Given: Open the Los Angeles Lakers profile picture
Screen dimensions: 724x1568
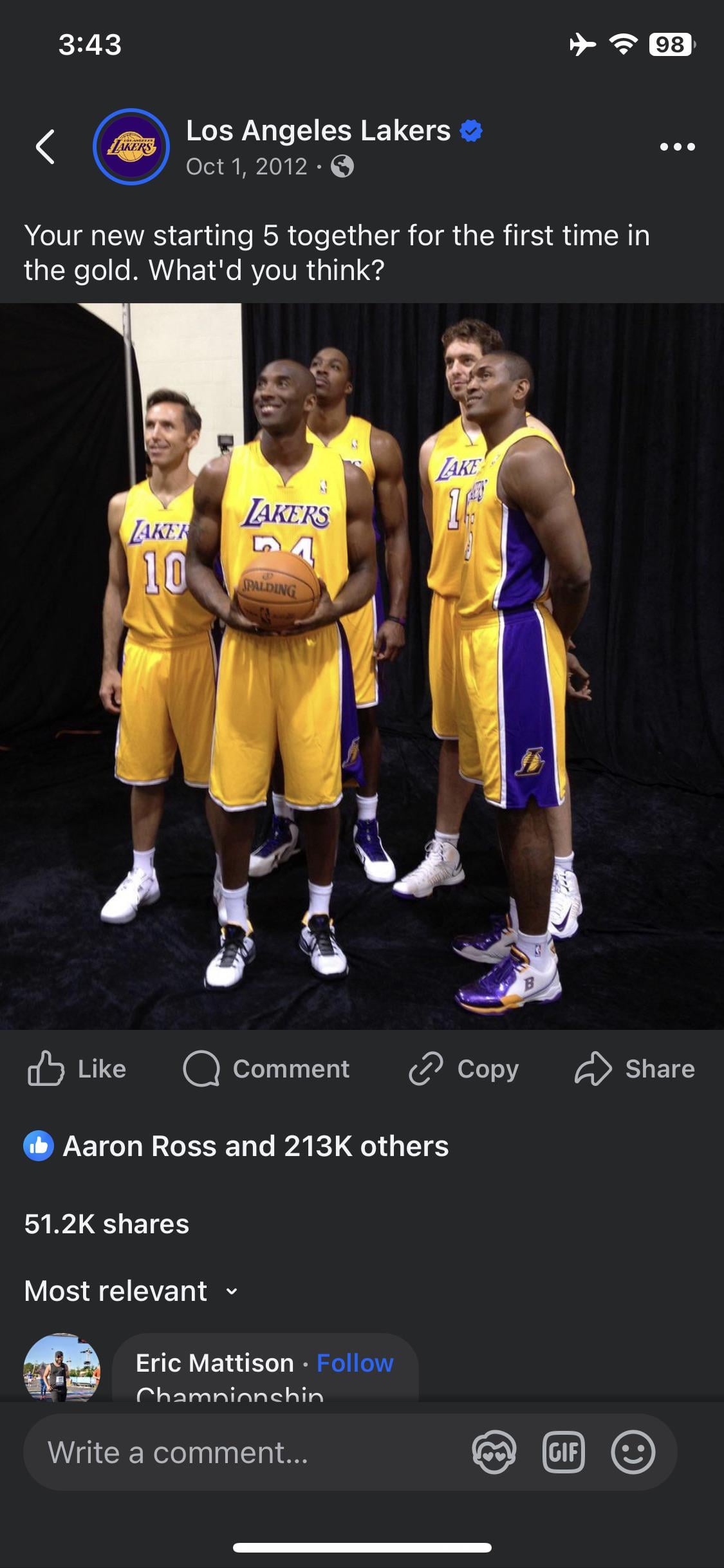Looking at the screenshot, I should (x=131, y=147).
